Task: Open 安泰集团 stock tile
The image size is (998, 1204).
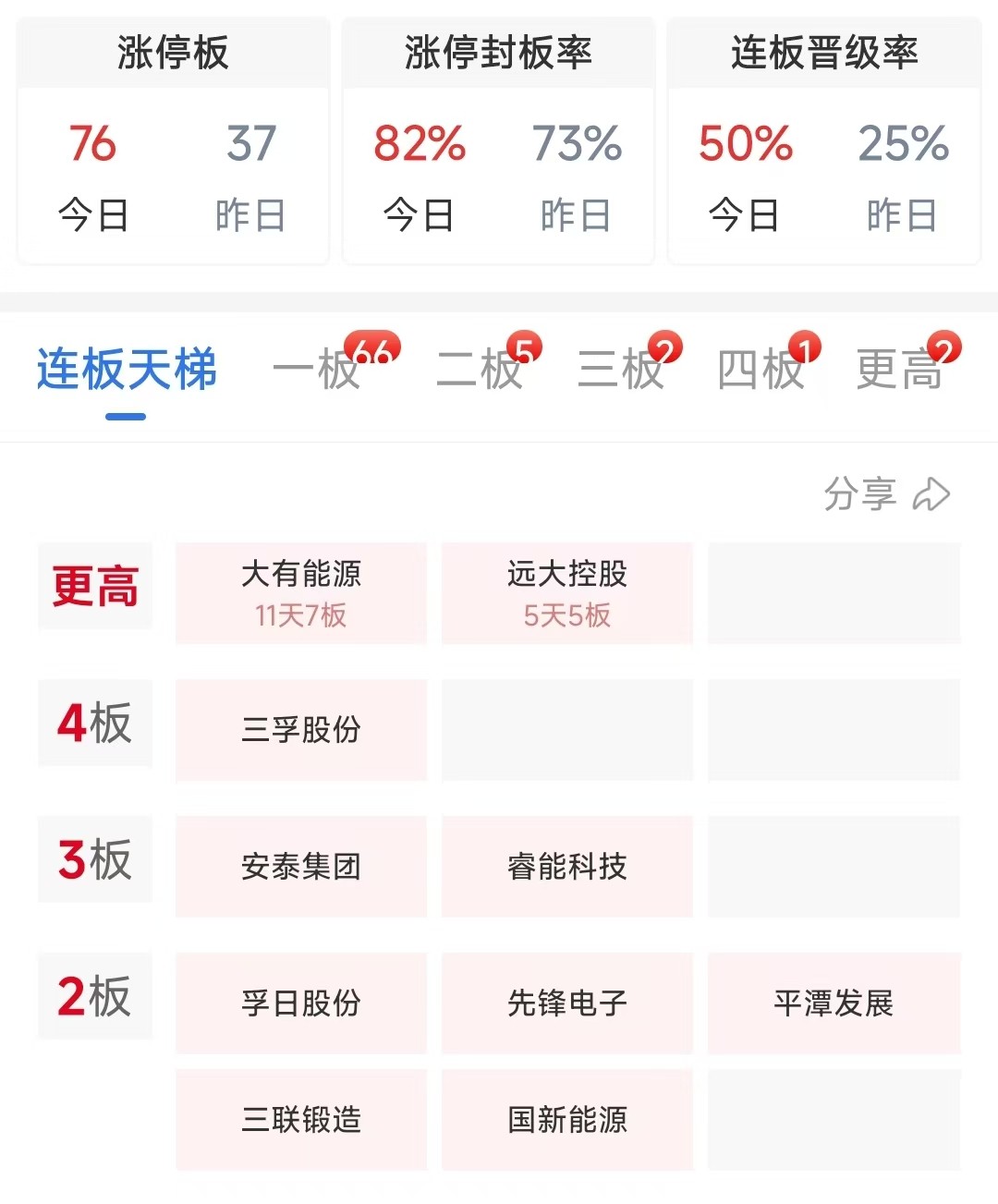Action: click(301, 866)
